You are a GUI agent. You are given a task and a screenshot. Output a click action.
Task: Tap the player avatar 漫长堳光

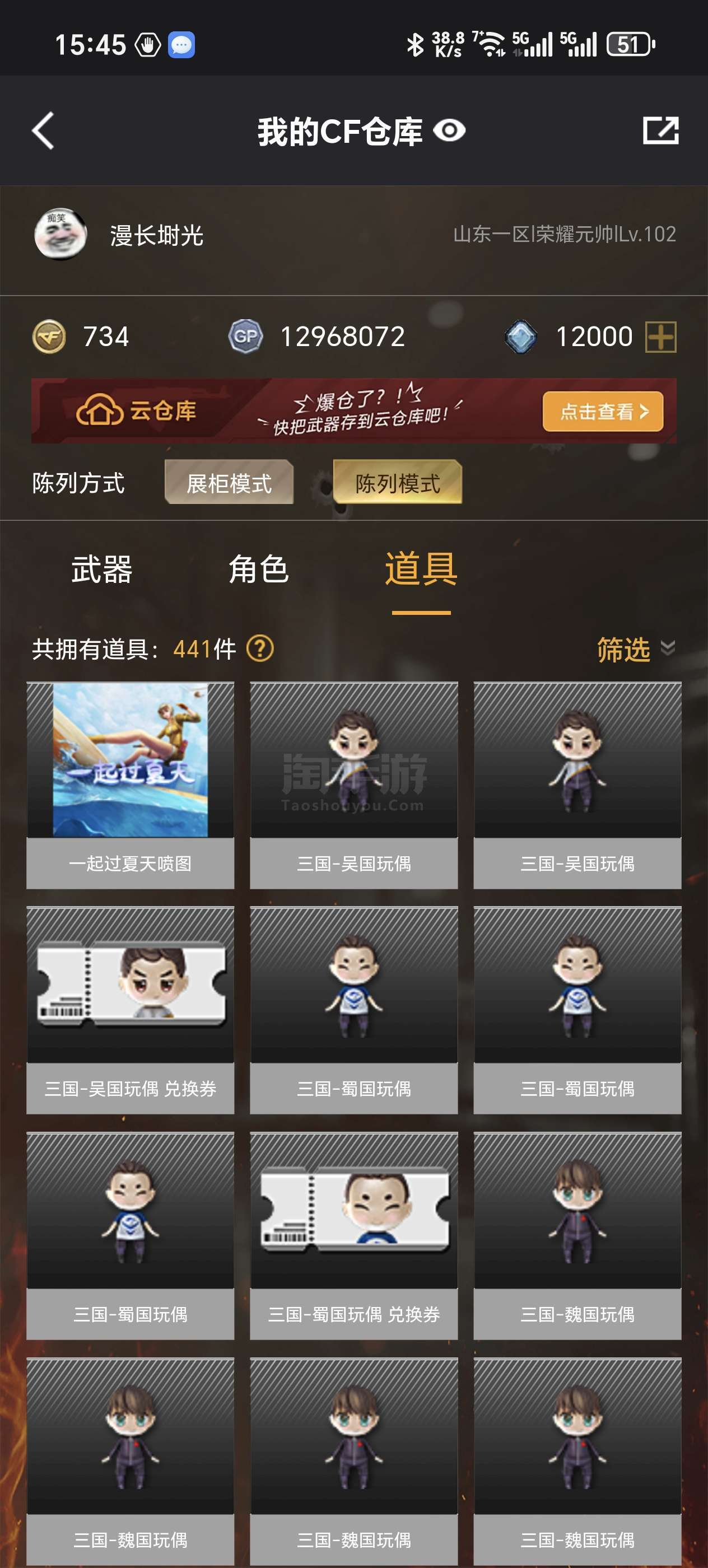point(60,234)
